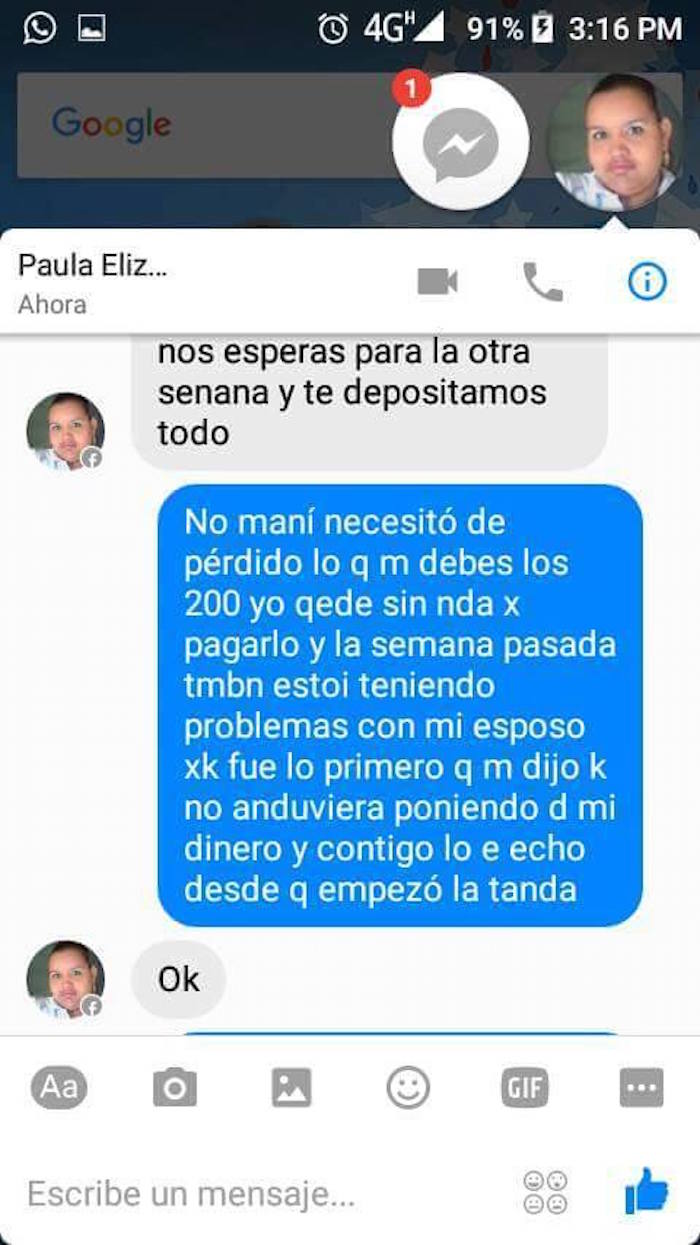Open emoji faces next to message field

coord(545,1192)
